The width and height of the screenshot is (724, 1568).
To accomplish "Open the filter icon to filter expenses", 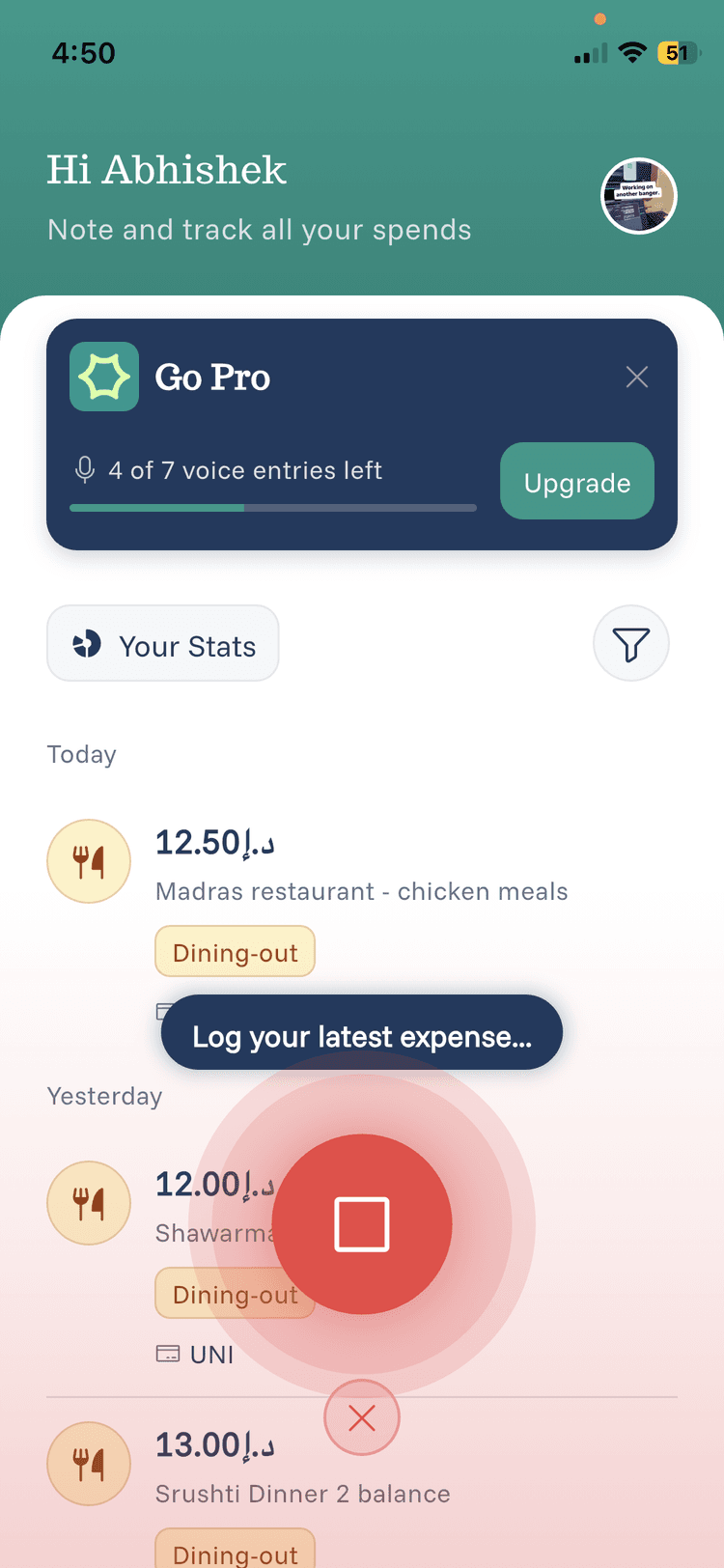I will 631,643.
